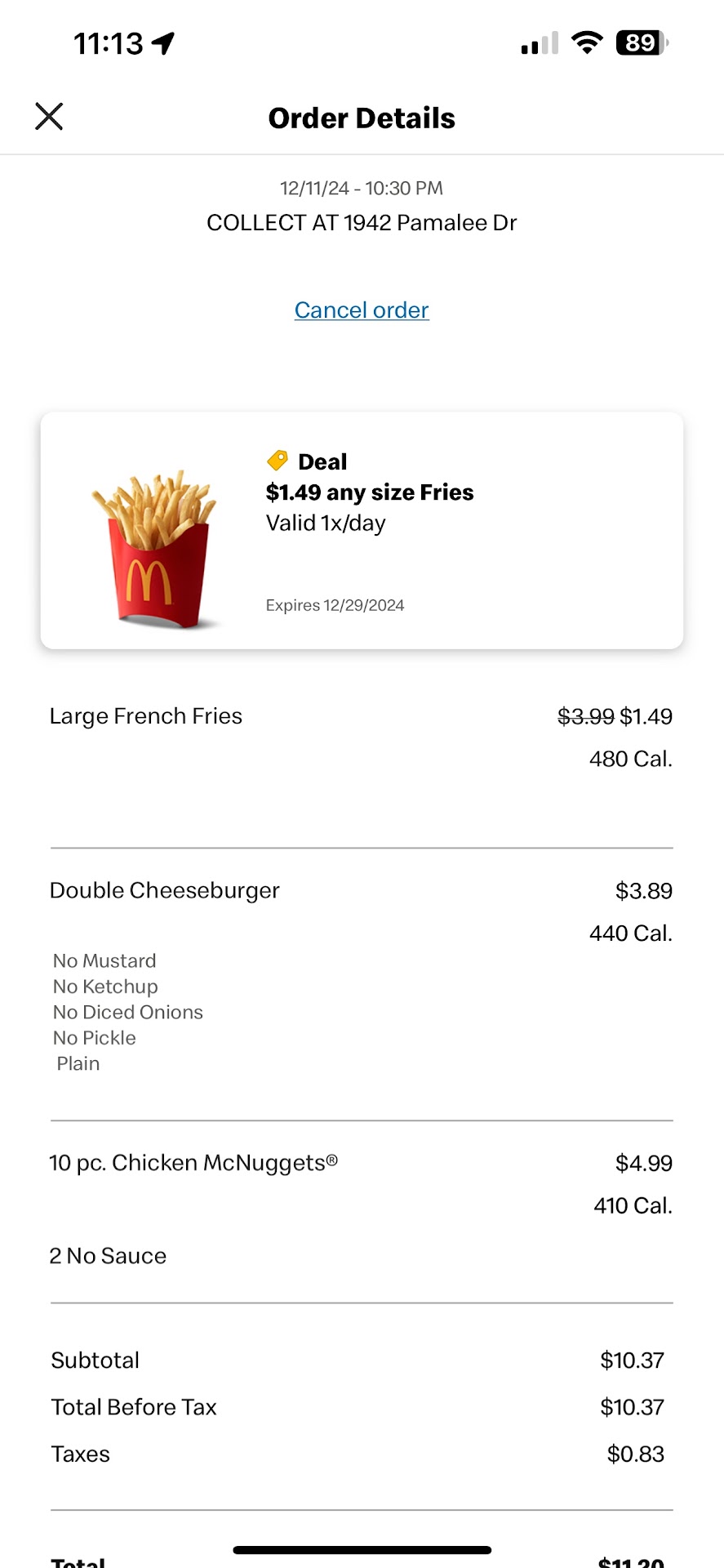Screen dimensions: 724x1568
Task: Tap the Cancel order link
Action: [362, 310]
